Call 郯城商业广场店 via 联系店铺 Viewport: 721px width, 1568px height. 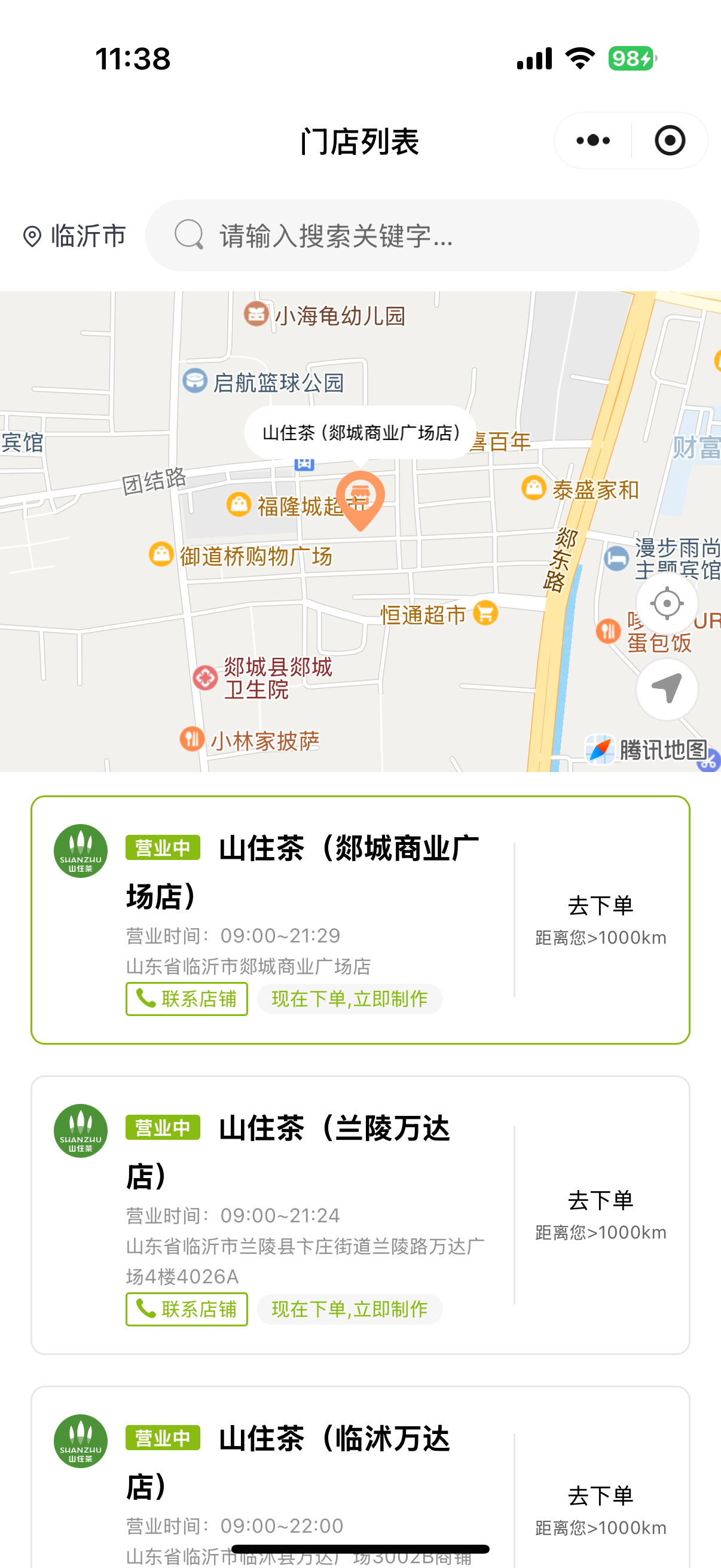187,999
